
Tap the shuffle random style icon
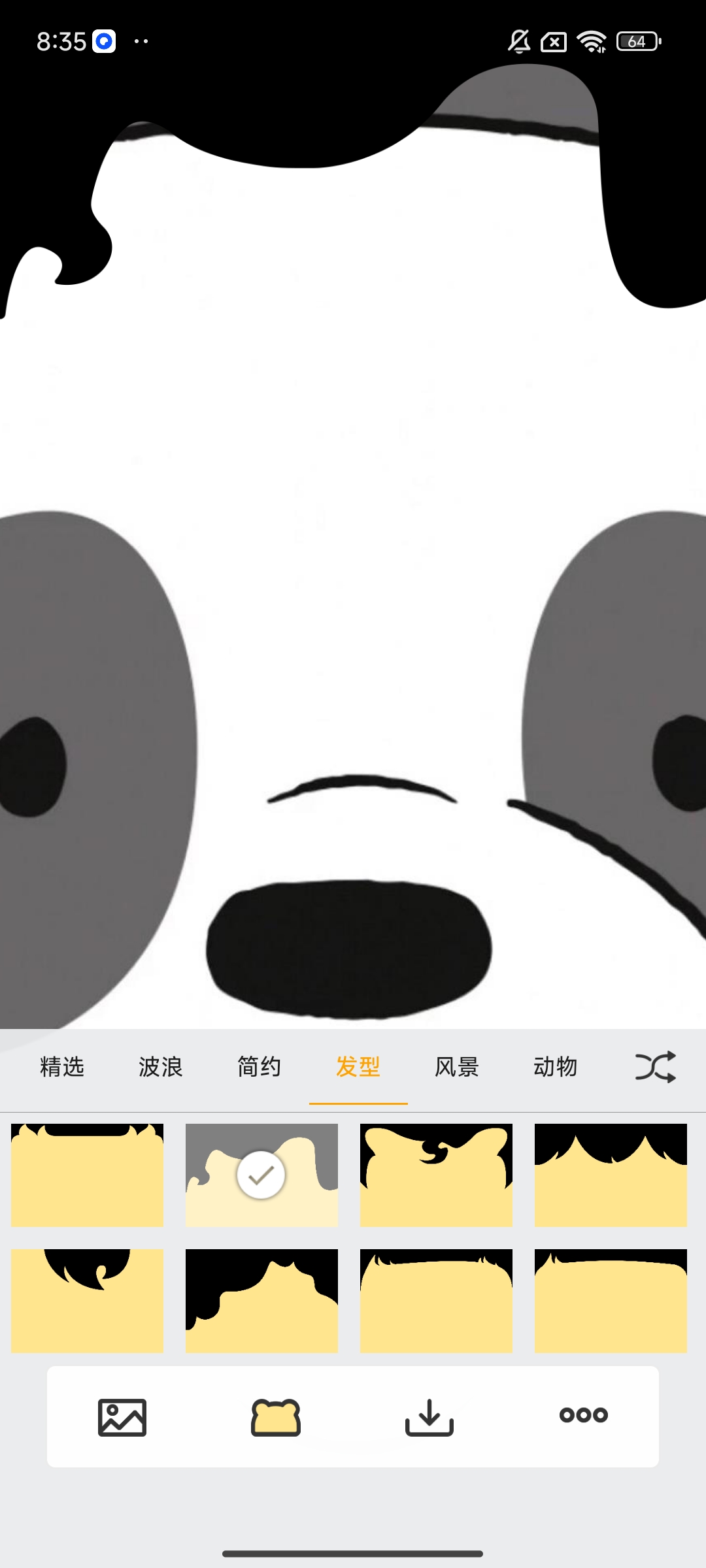click(655, 1067)
